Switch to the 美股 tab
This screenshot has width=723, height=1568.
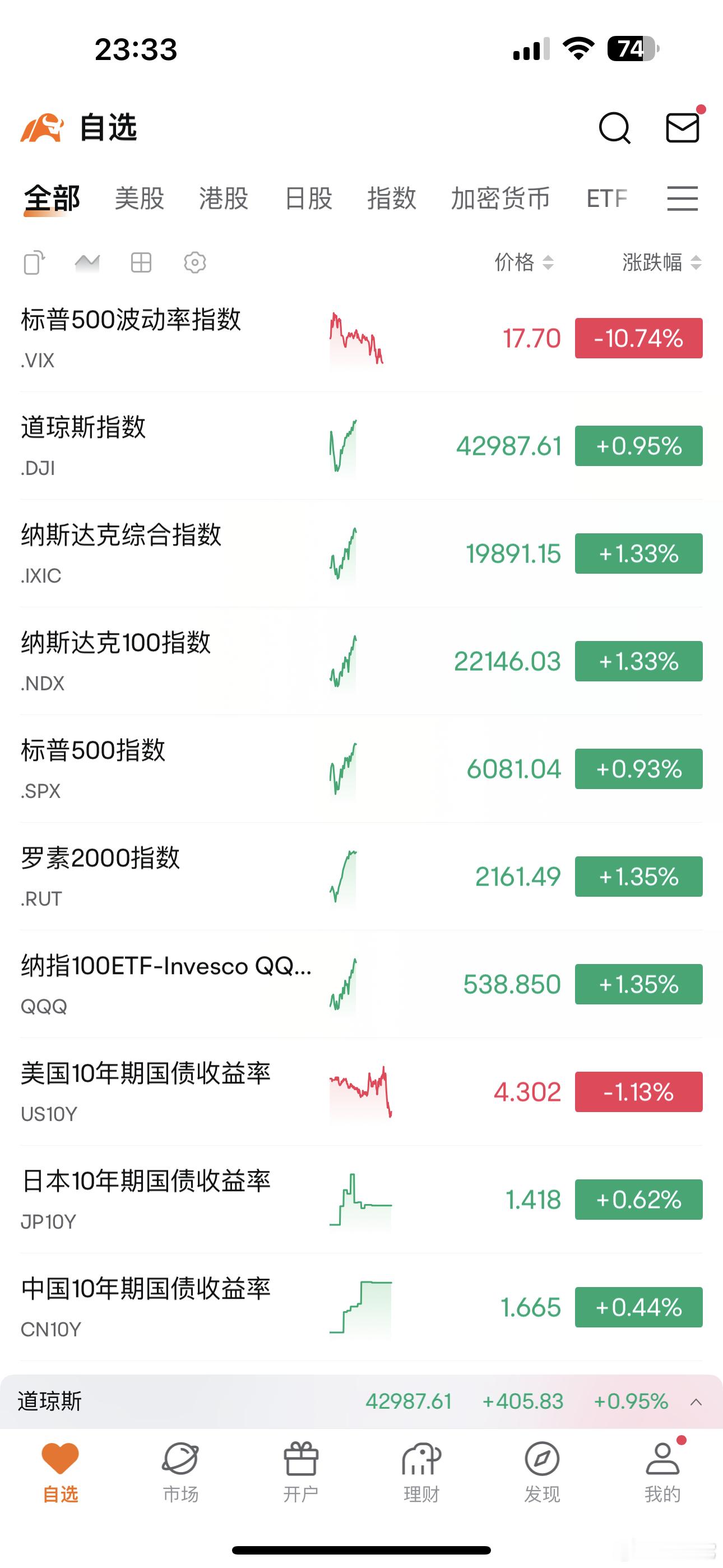pyautogui.click(x=140, y=199)
